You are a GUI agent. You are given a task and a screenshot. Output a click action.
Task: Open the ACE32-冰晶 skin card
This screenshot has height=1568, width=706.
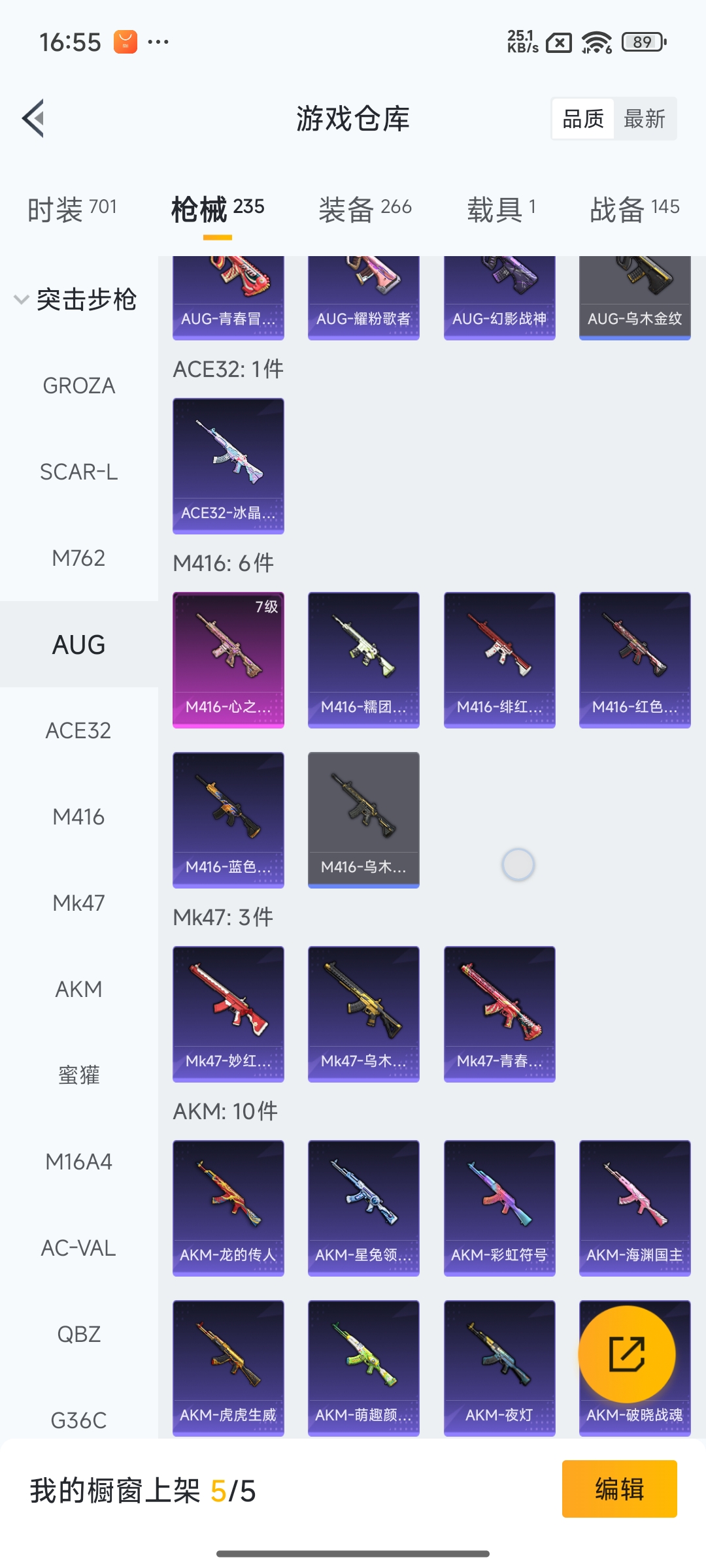click(228, 465)
